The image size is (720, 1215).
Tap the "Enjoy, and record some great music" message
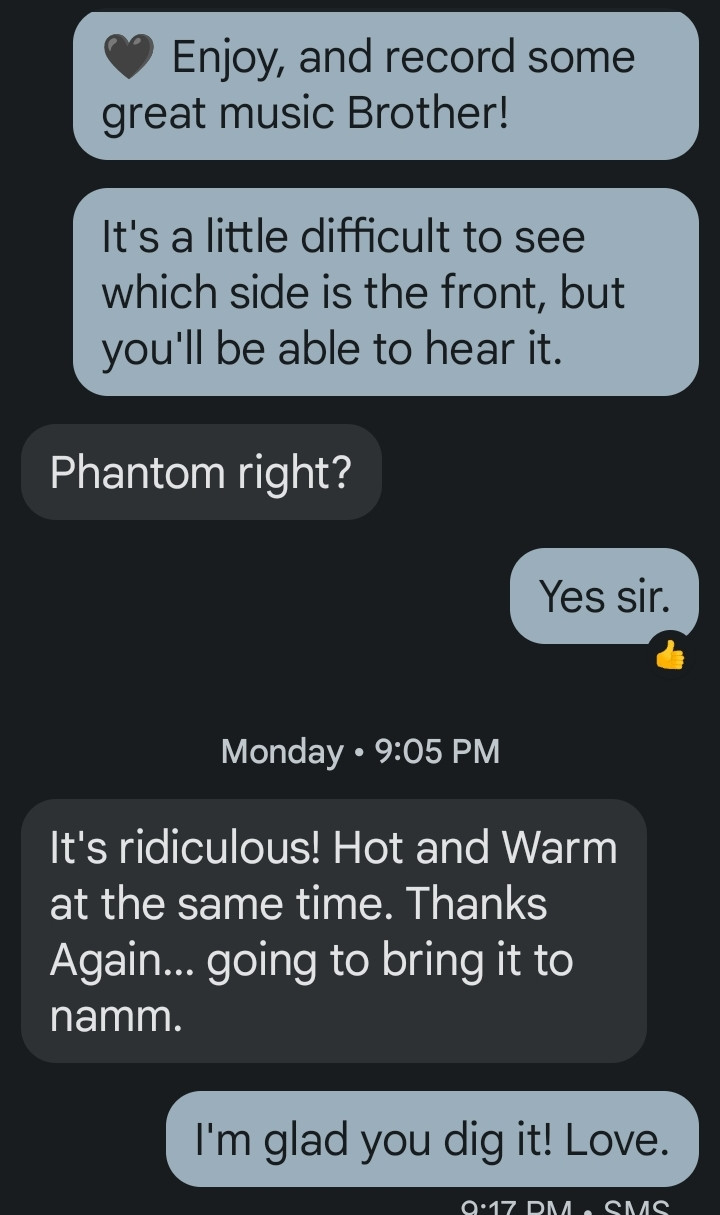pos(385,86)
